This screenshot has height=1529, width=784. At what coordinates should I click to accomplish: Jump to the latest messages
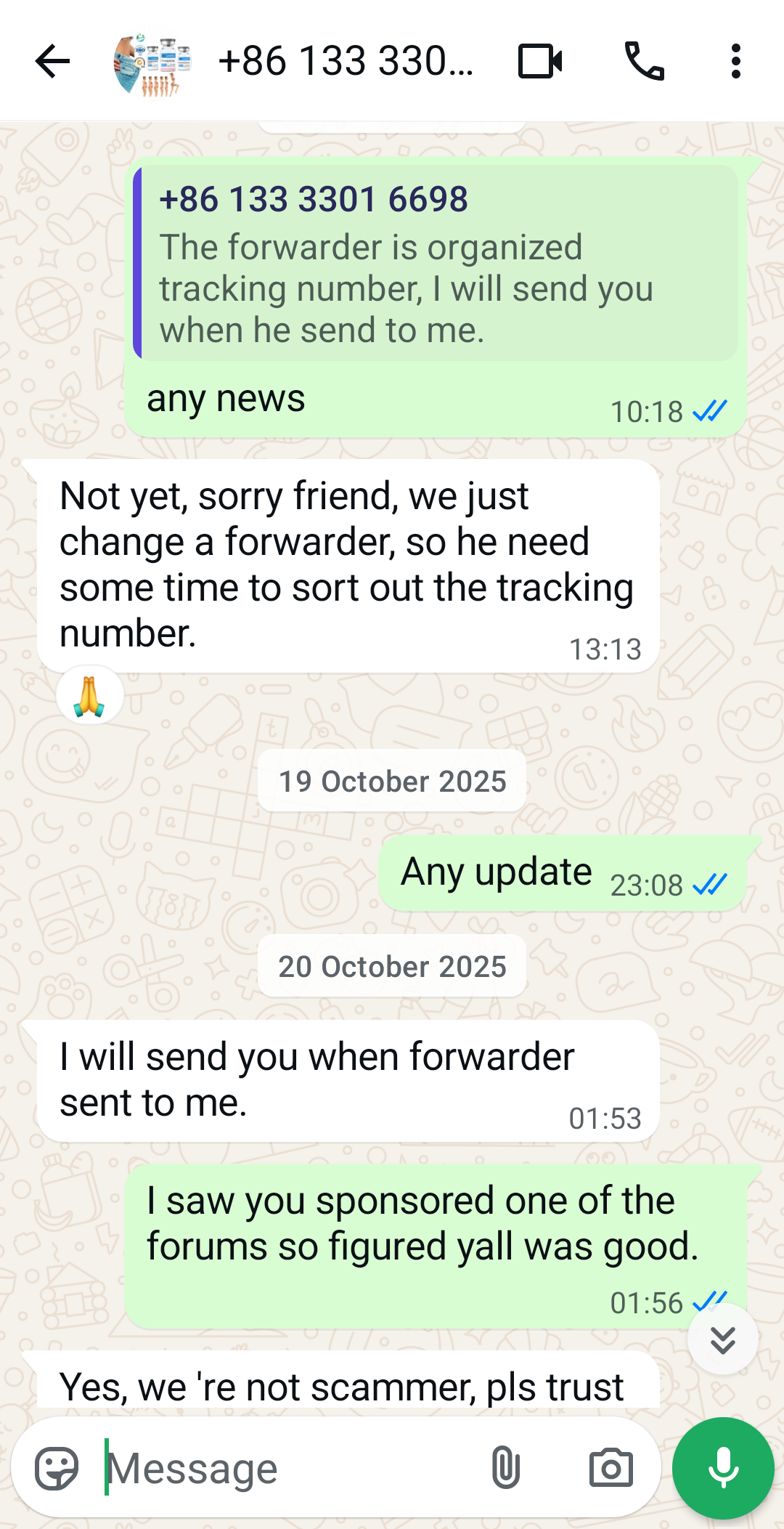[x=722, y=1339]
